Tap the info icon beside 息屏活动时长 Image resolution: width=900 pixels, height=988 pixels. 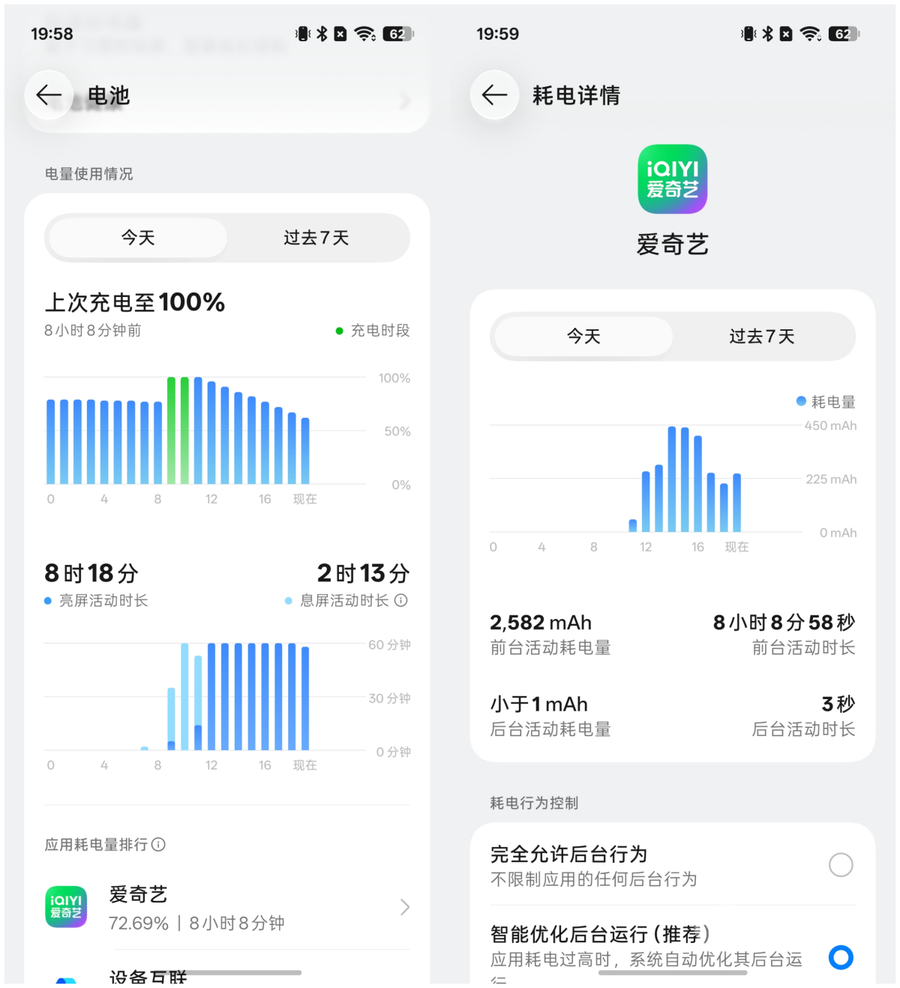[x=401, y=600]
